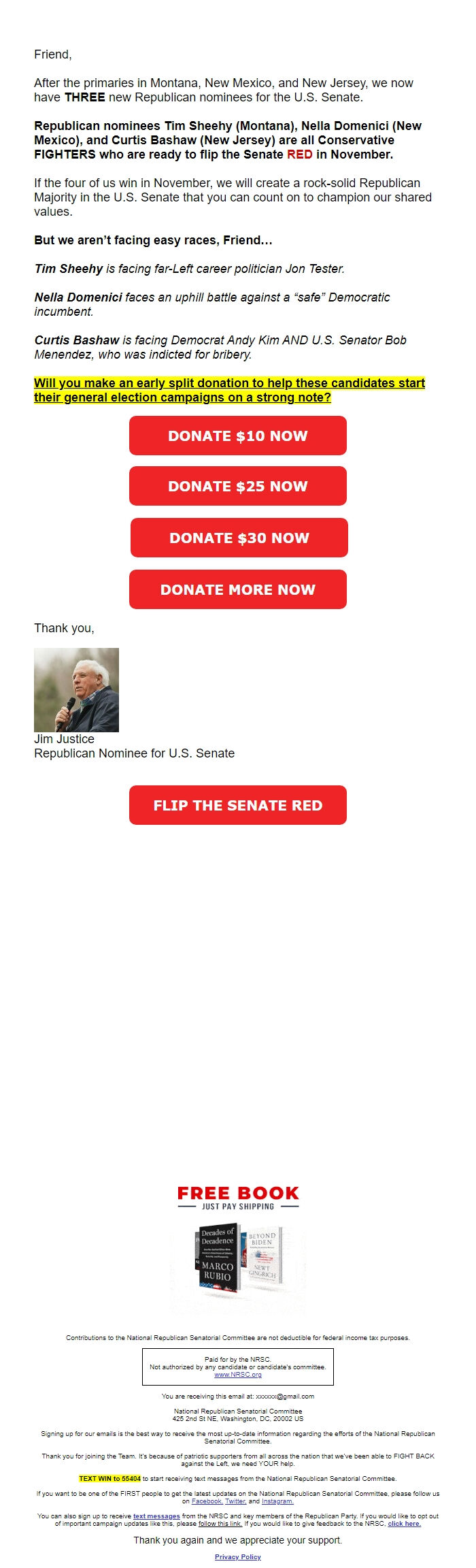Open the Privacy Policy
Viewport: 476px width, 1568px height.
click(x=238, y=1556)
